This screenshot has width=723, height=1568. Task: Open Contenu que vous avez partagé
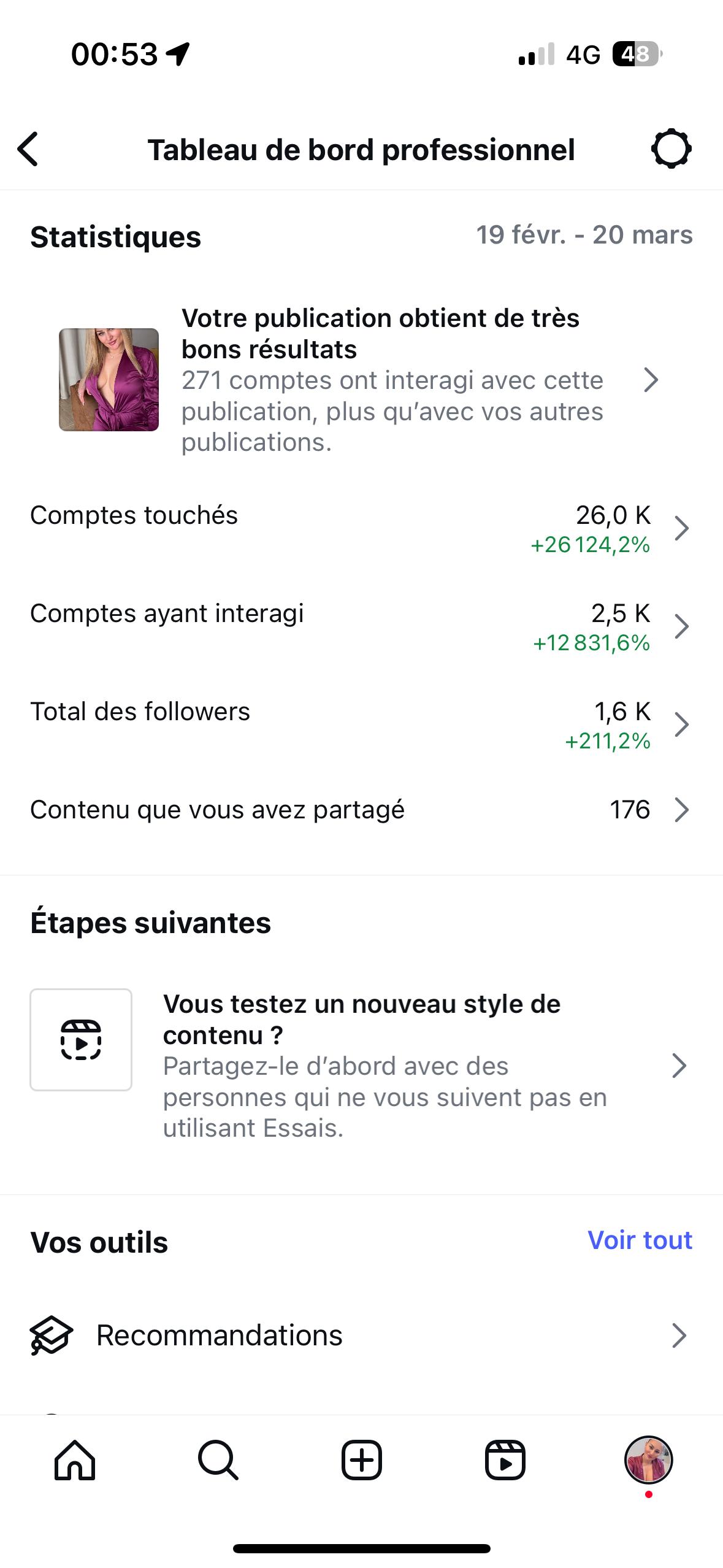pyautogui.click(x=361, y=810)
